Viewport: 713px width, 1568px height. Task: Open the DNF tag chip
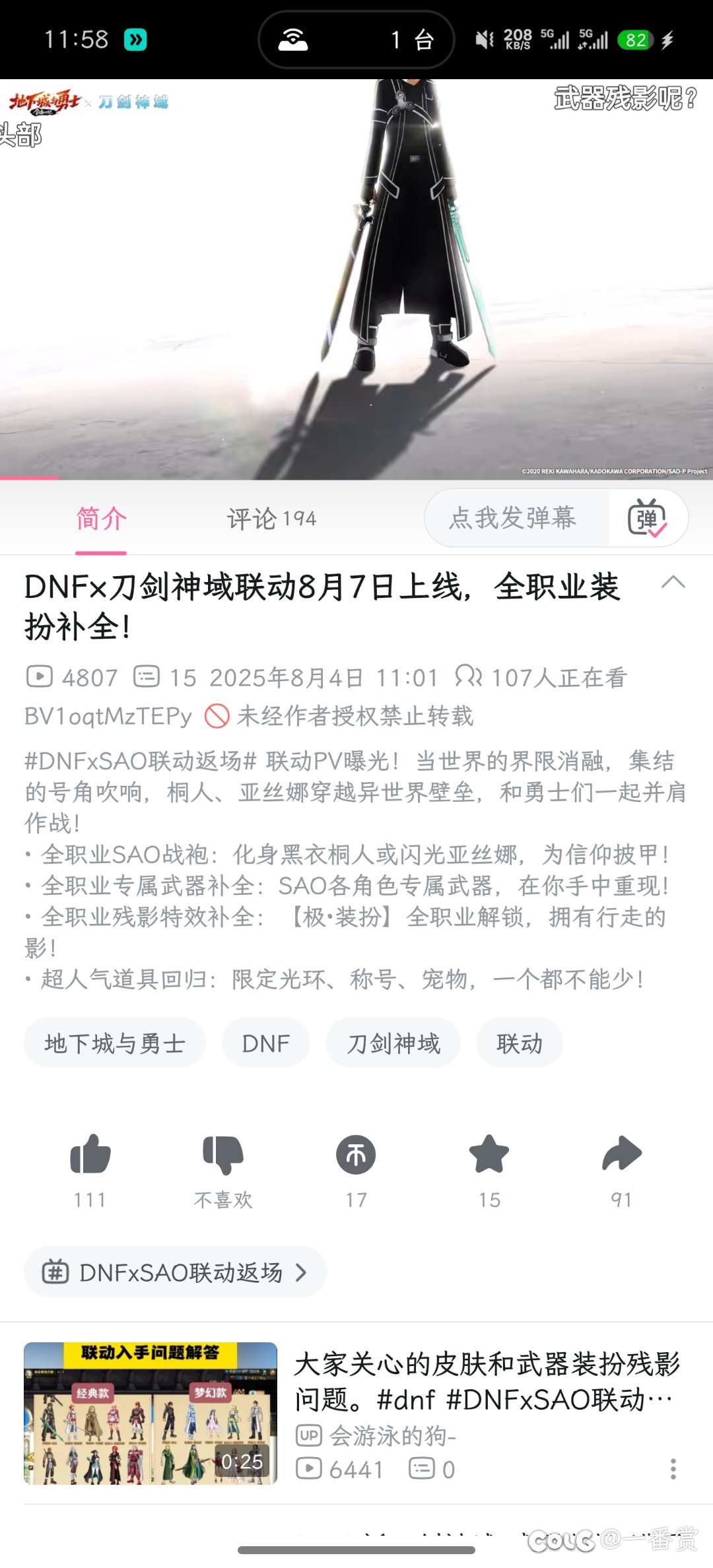coord(265,1043)
